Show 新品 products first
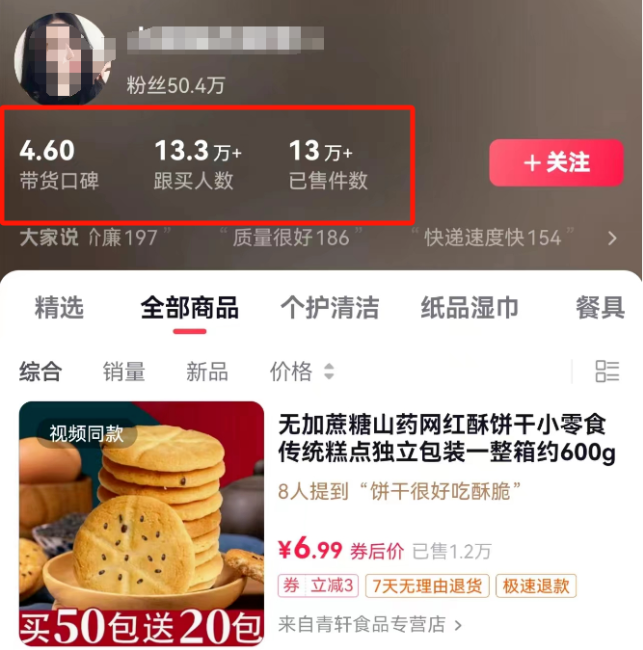The image size is (643, 650). 207,372
